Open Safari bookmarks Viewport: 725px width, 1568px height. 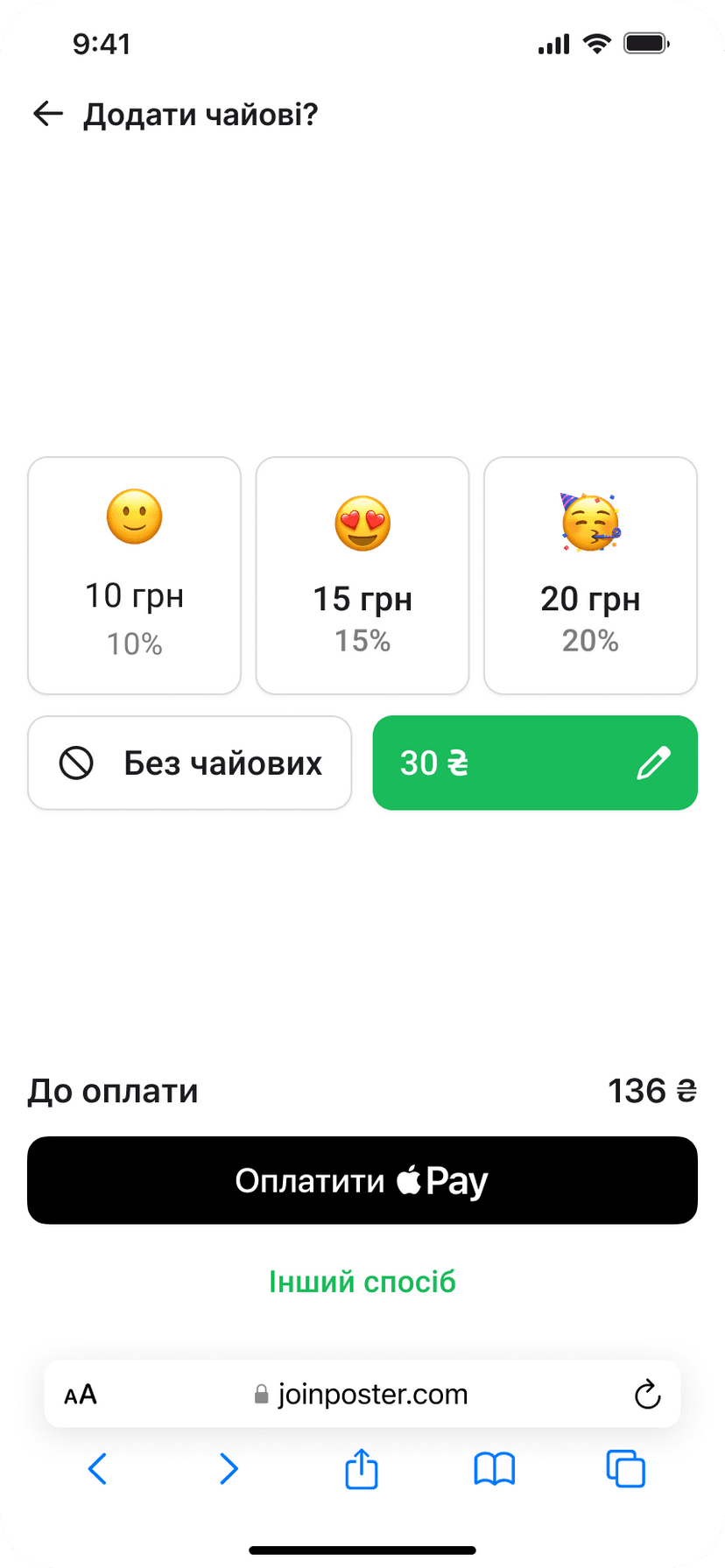click(495, 1469)
